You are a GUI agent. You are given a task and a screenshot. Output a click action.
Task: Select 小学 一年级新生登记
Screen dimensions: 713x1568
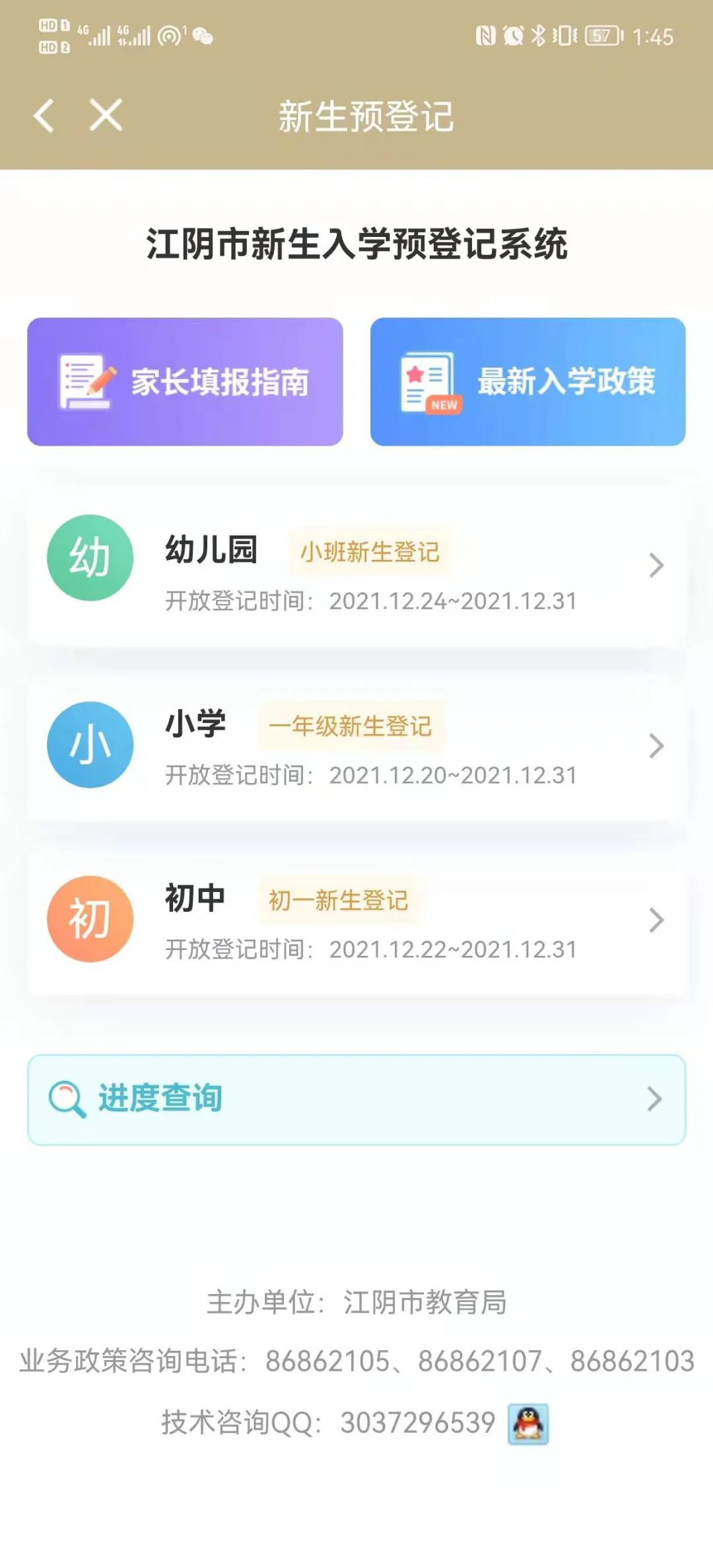(356, 747)
